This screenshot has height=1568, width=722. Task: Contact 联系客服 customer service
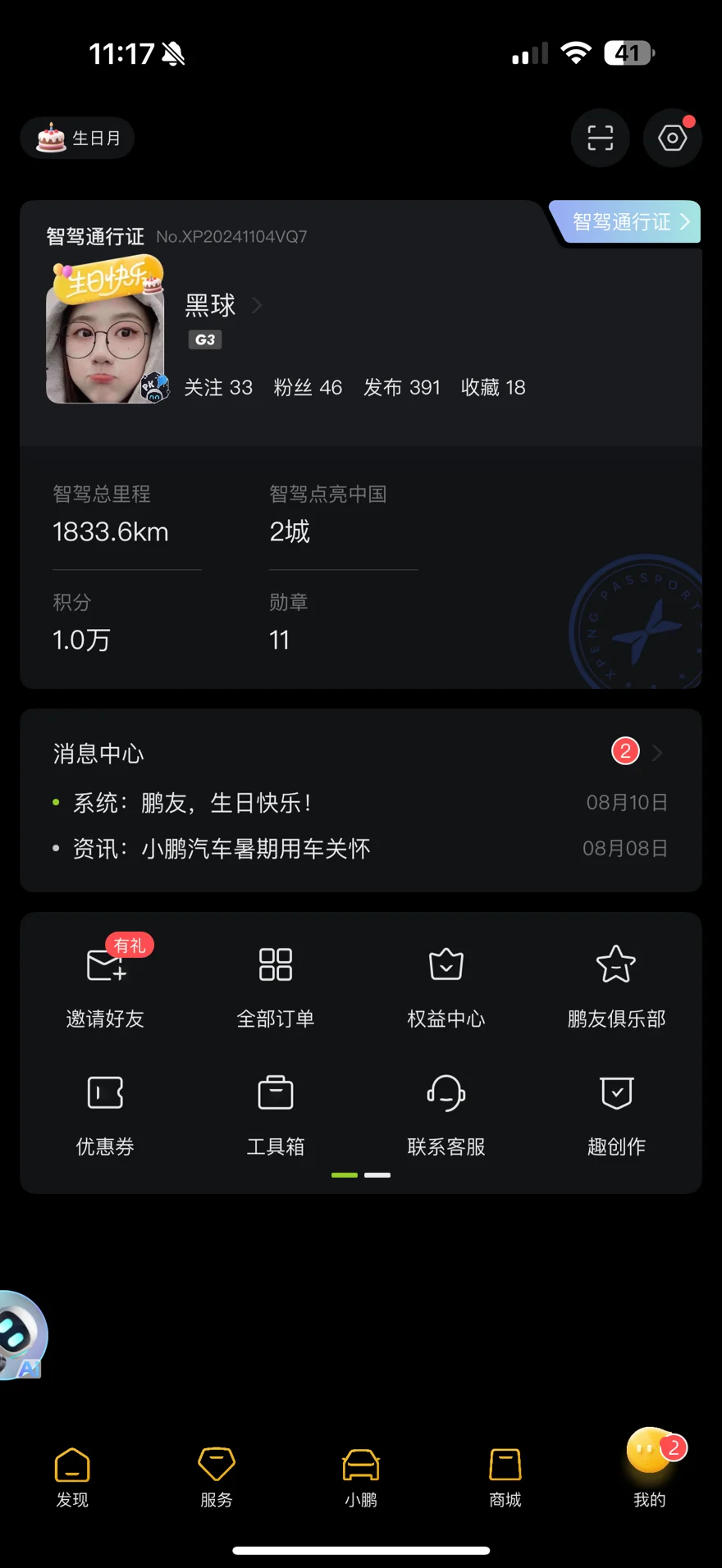(446, 1111)
